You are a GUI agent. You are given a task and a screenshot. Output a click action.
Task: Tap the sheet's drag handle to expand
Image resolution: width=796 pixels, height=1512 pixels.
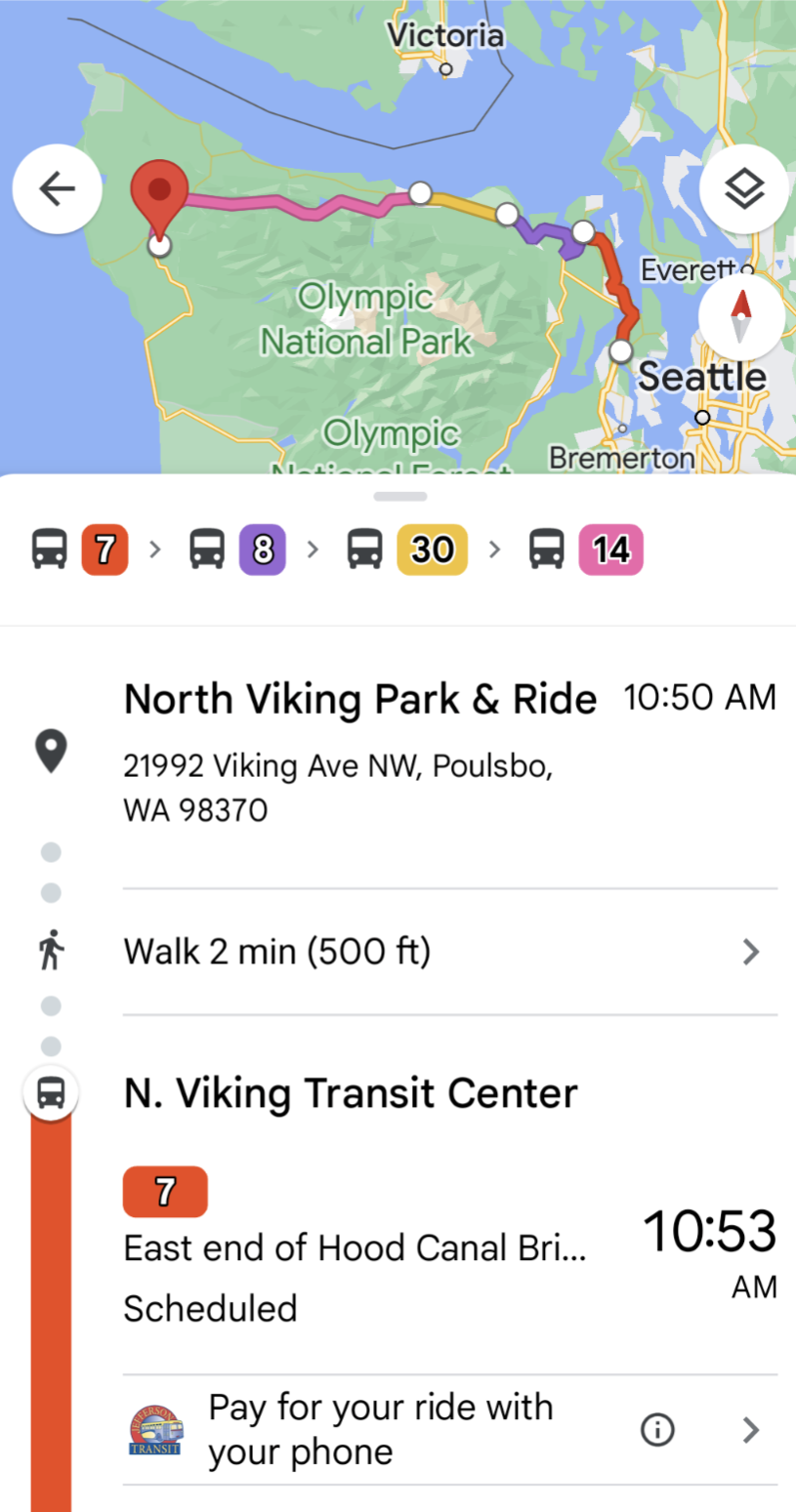400,496
